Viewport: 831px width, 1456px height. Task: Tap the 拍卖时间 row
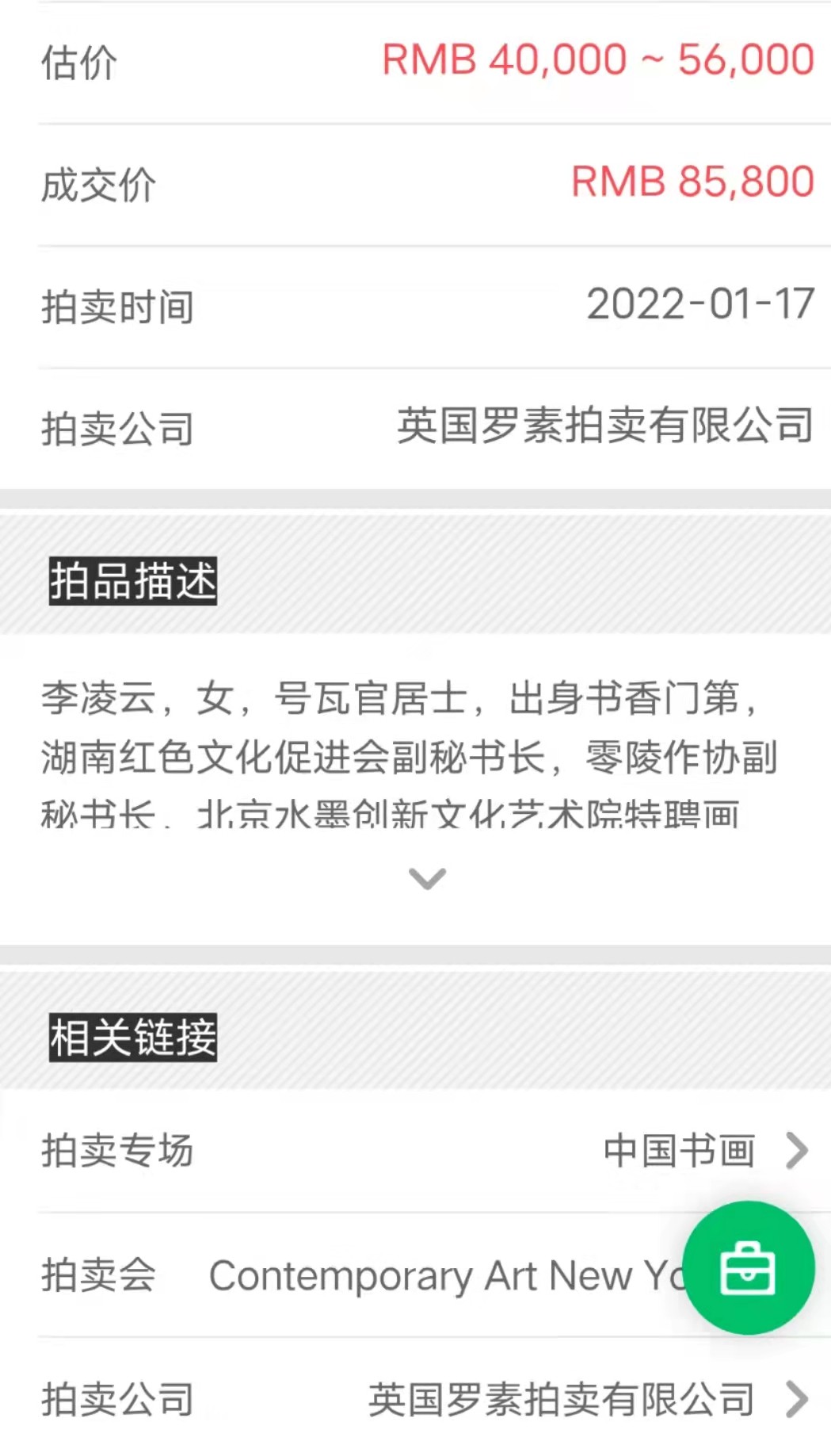tap(117, 308)
